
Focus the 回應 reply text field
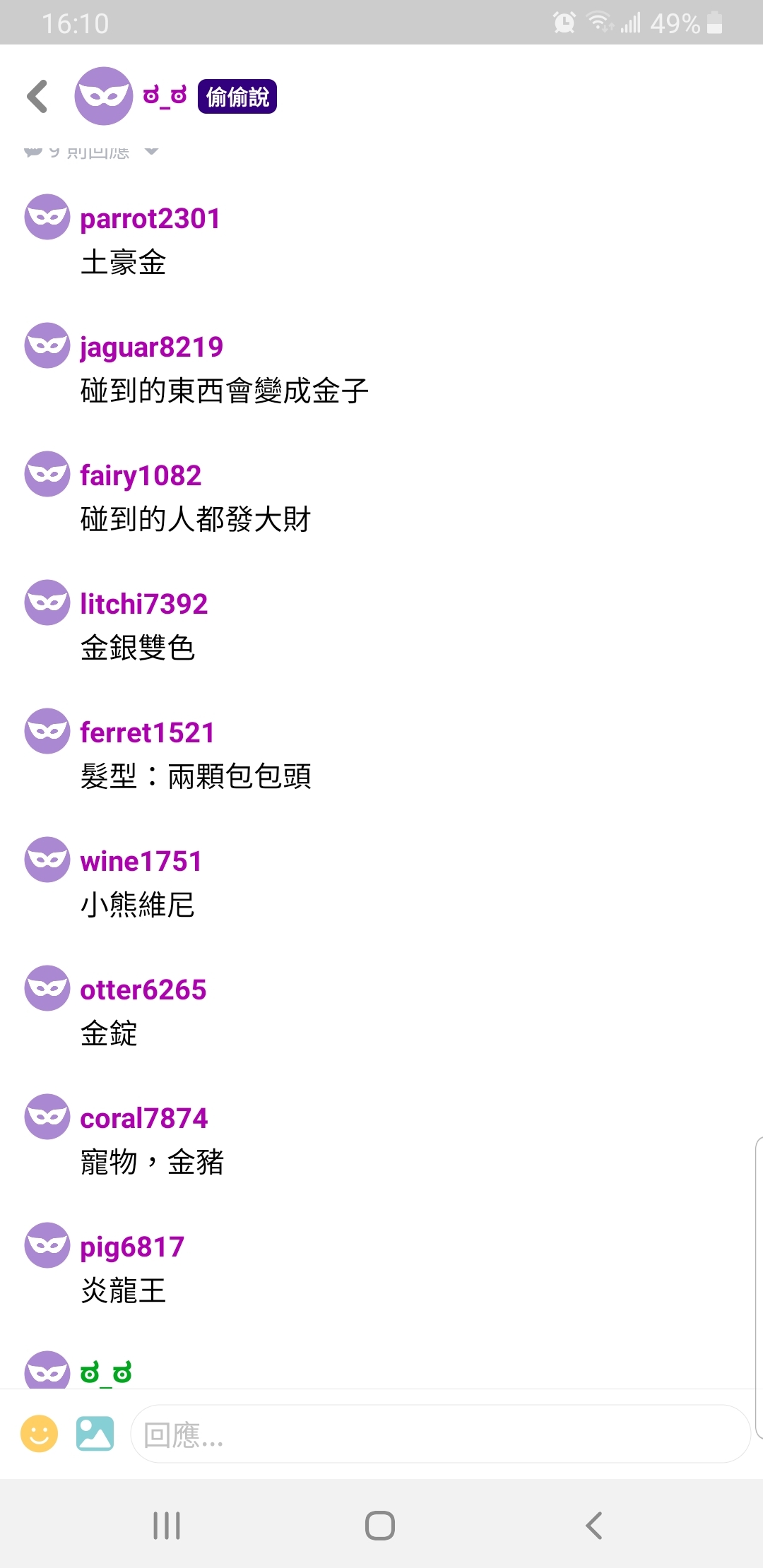[x=439, y=1434]
